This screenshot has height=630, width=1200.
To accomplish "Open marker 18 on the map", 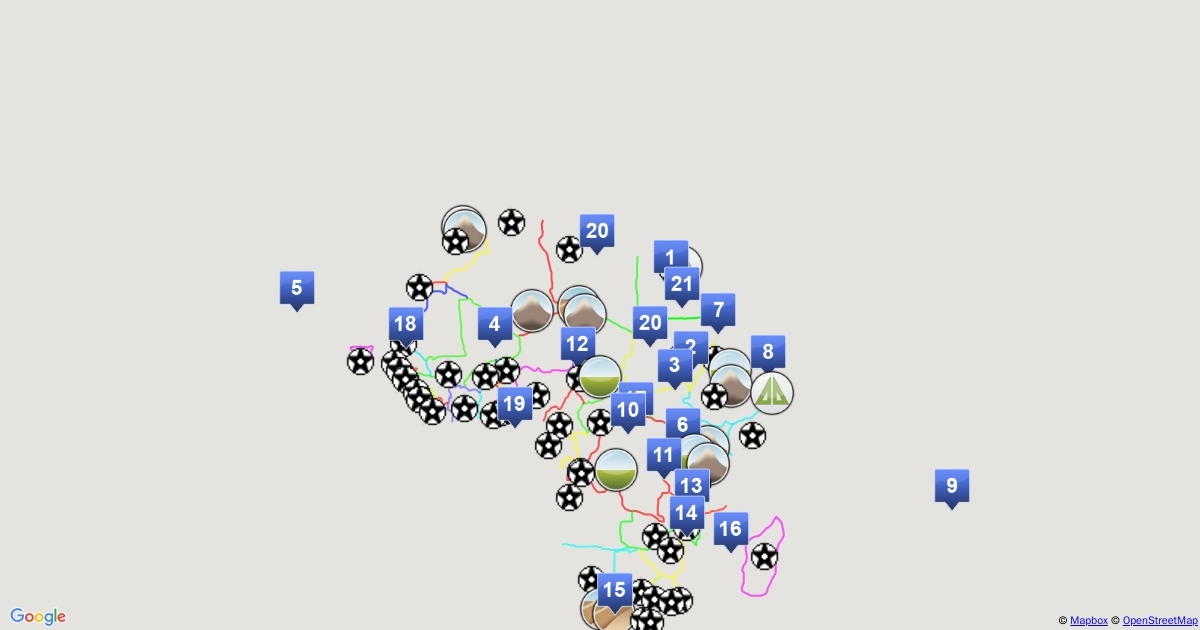I will [x=405, y=324].
